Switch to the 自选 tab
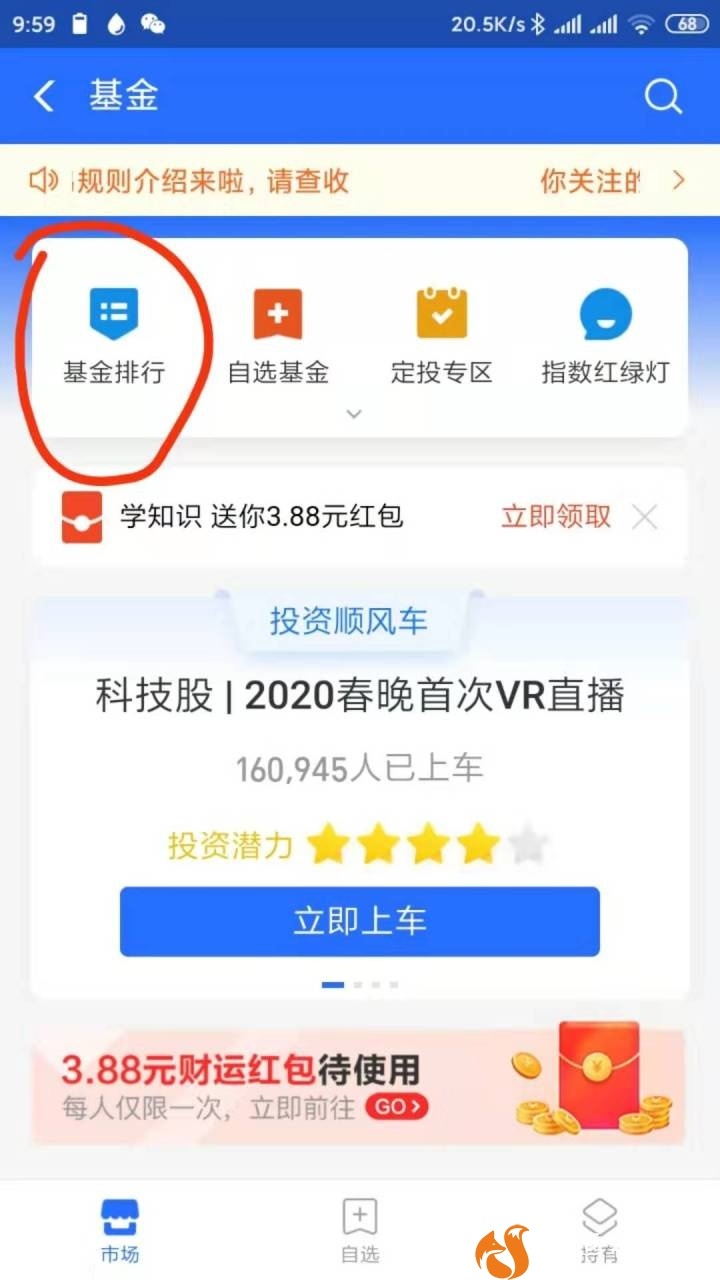Screen dimensions: 720x1280 [359, 1230]
